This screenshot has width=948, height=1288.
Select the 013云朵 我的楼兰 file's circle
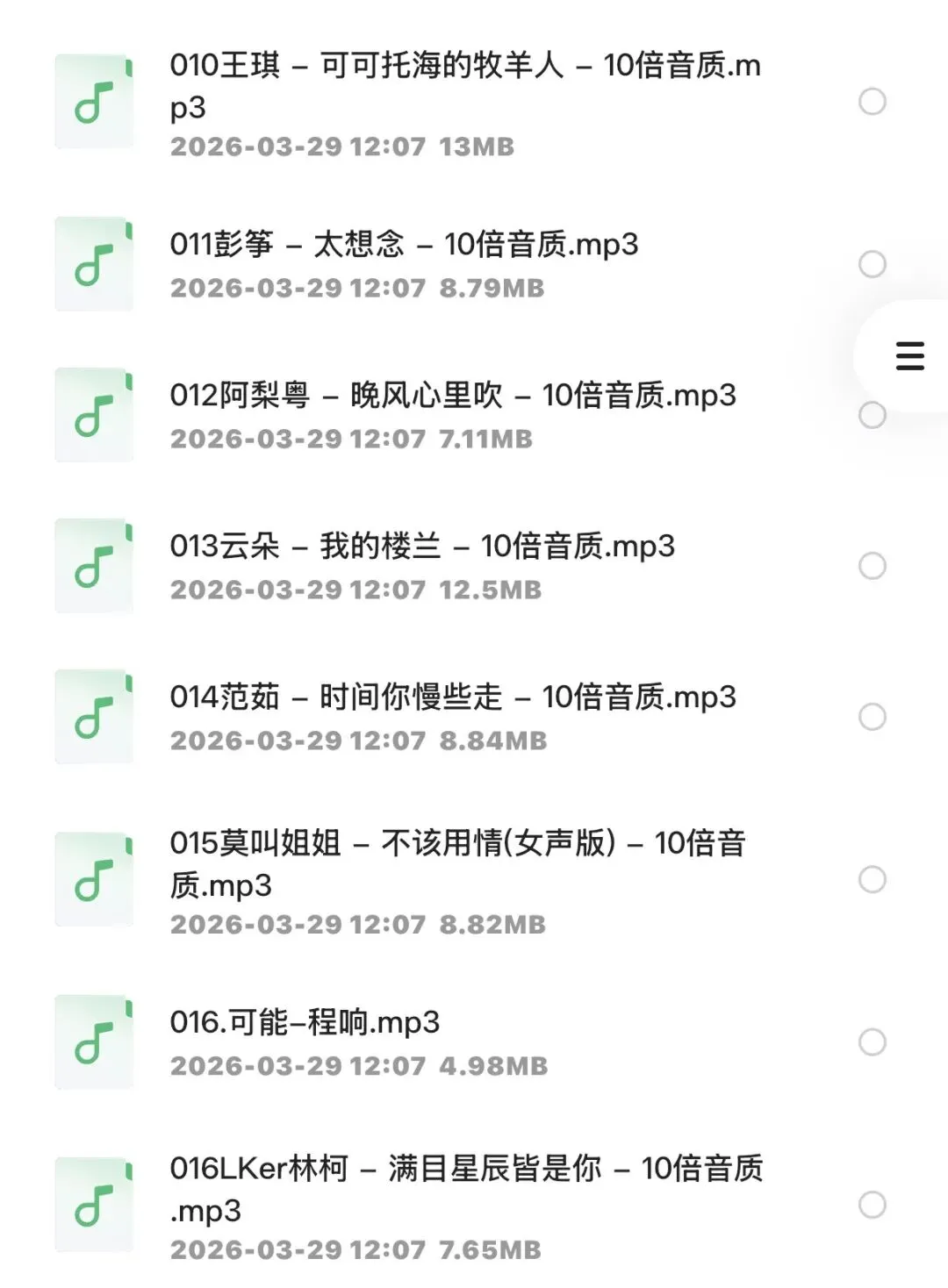point(872,566)
